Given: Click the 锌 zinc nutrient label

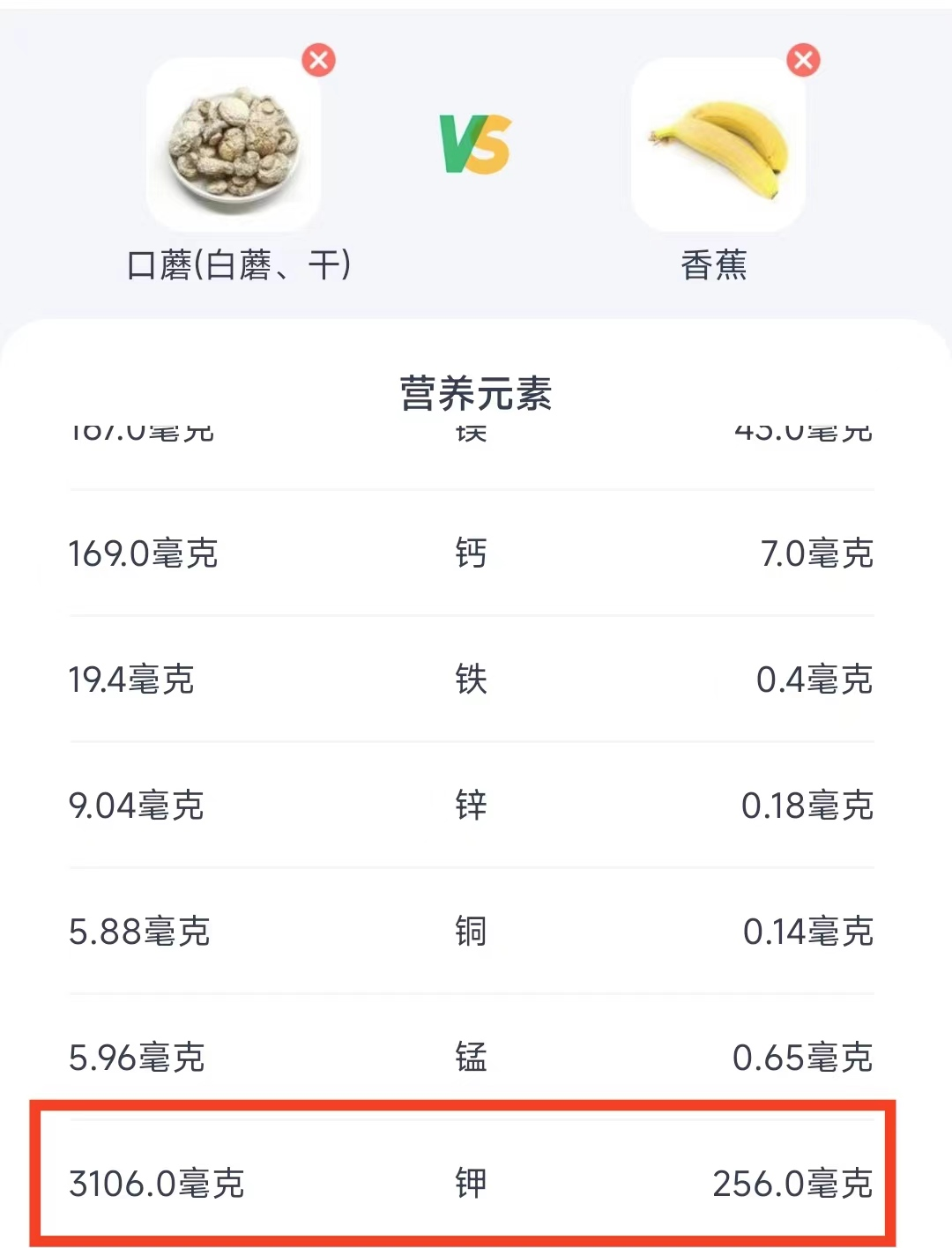Looking at the screenshot, I should (470, 804).
